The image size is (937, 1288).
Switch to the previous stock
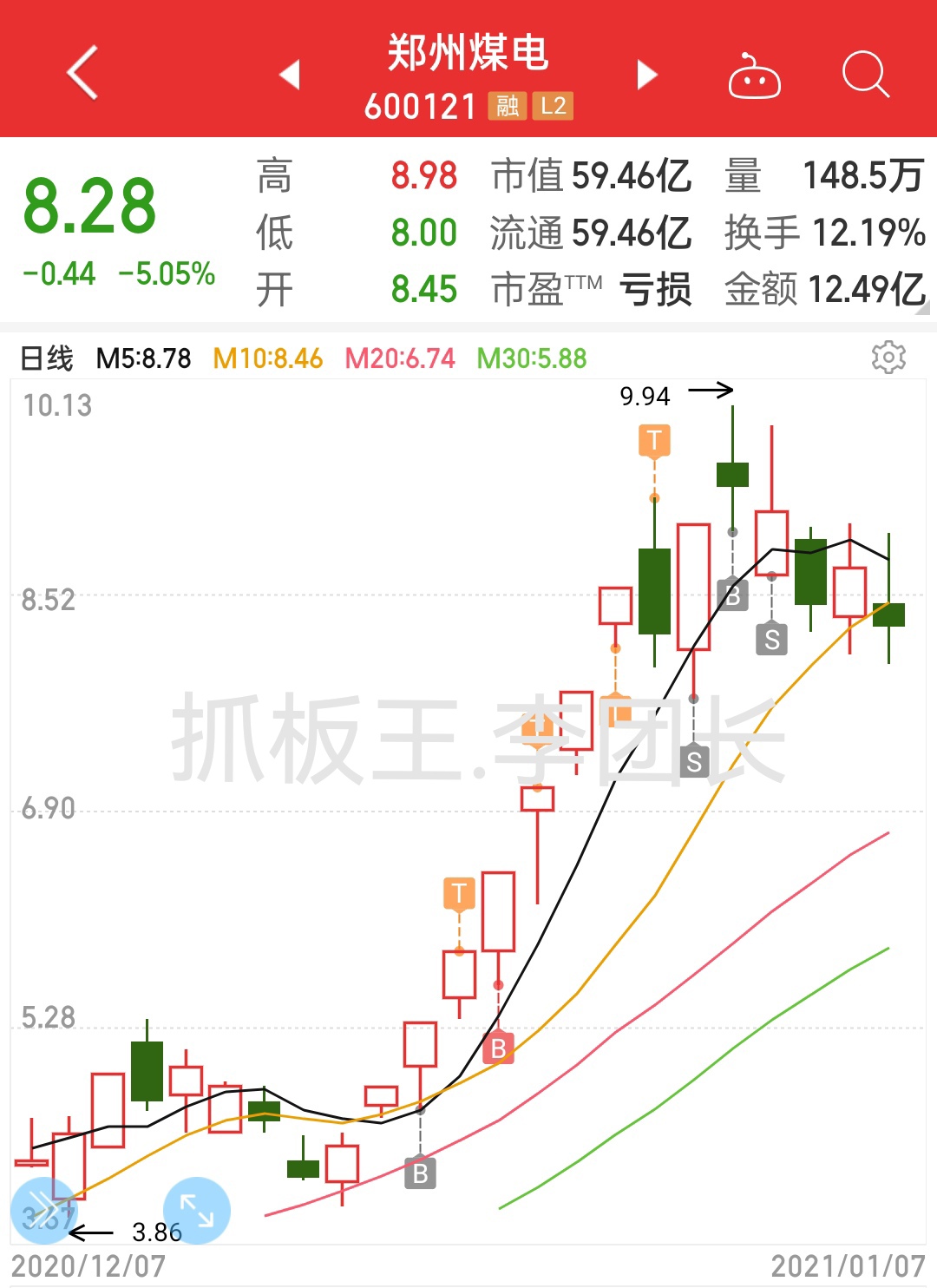(291, 75)
